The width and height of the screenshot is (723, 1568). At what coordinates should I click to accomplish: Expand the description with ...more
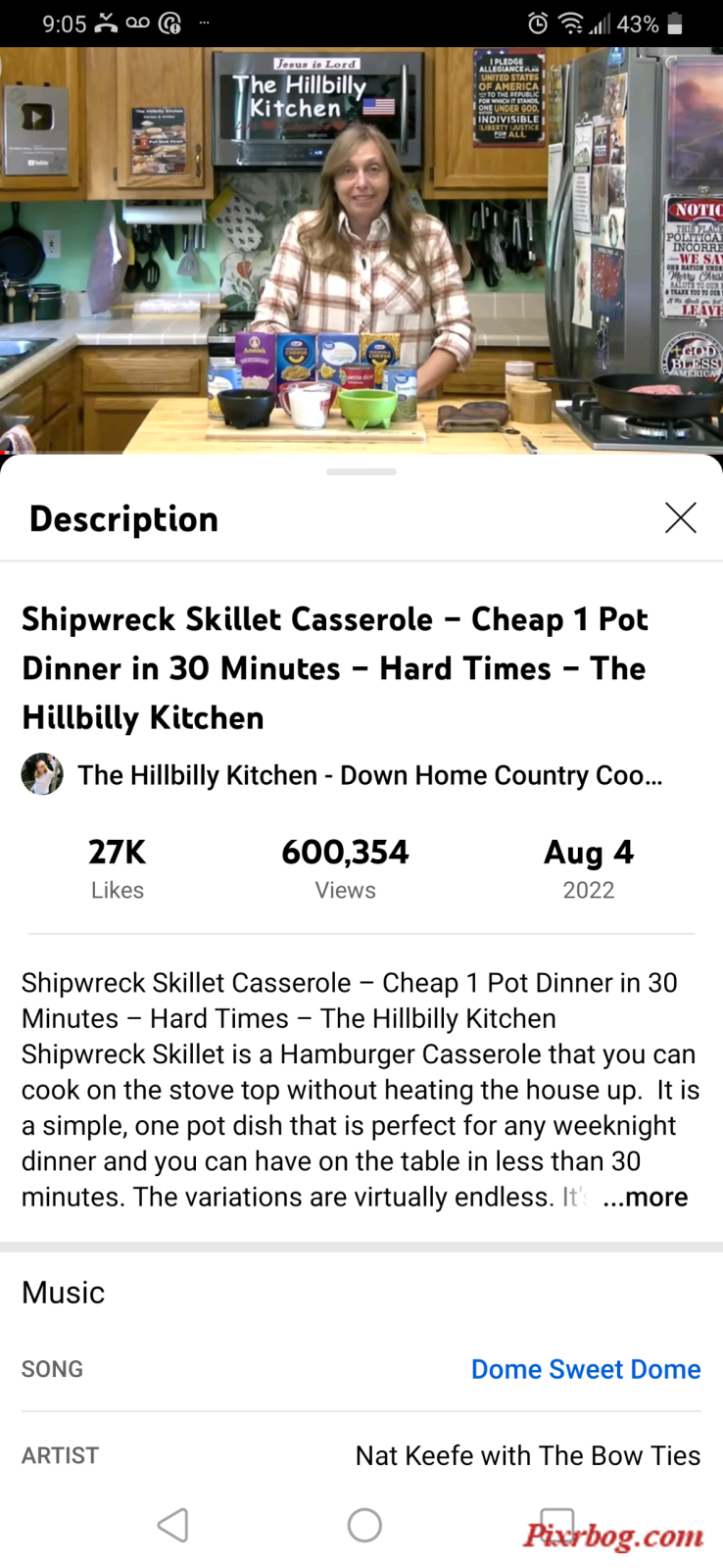coord(645,1198)
